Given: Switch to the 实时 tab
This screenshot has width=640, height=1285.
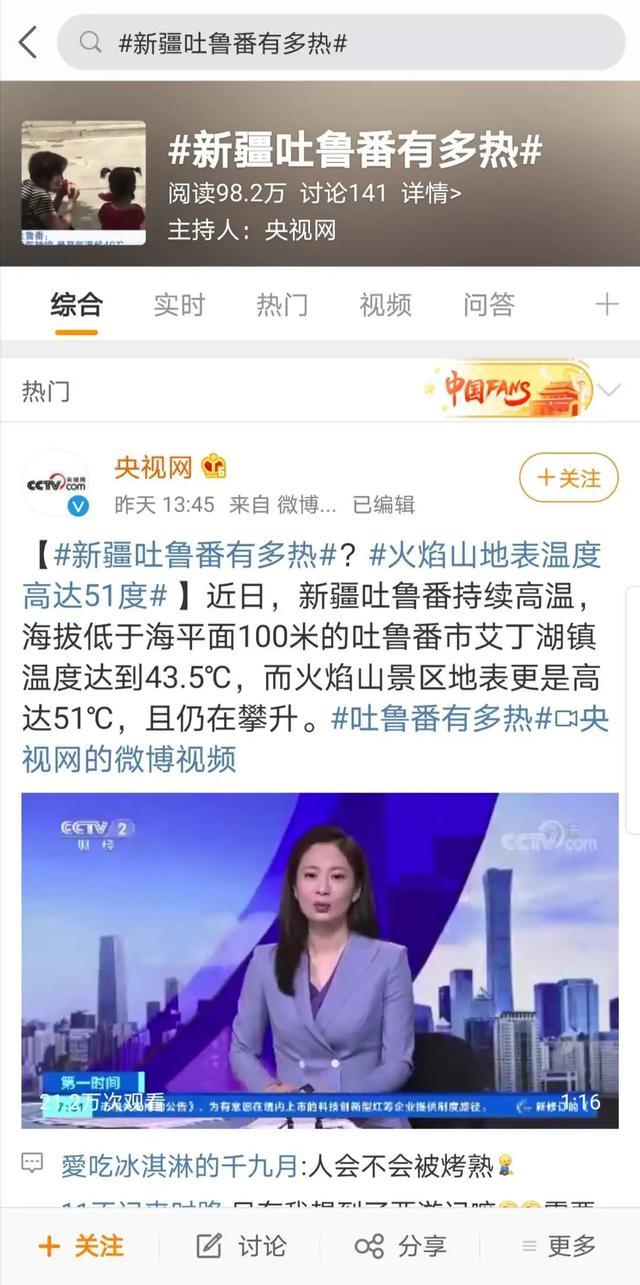Looking at the screenshot, I should pyautogui.click(x=179, y=305).
